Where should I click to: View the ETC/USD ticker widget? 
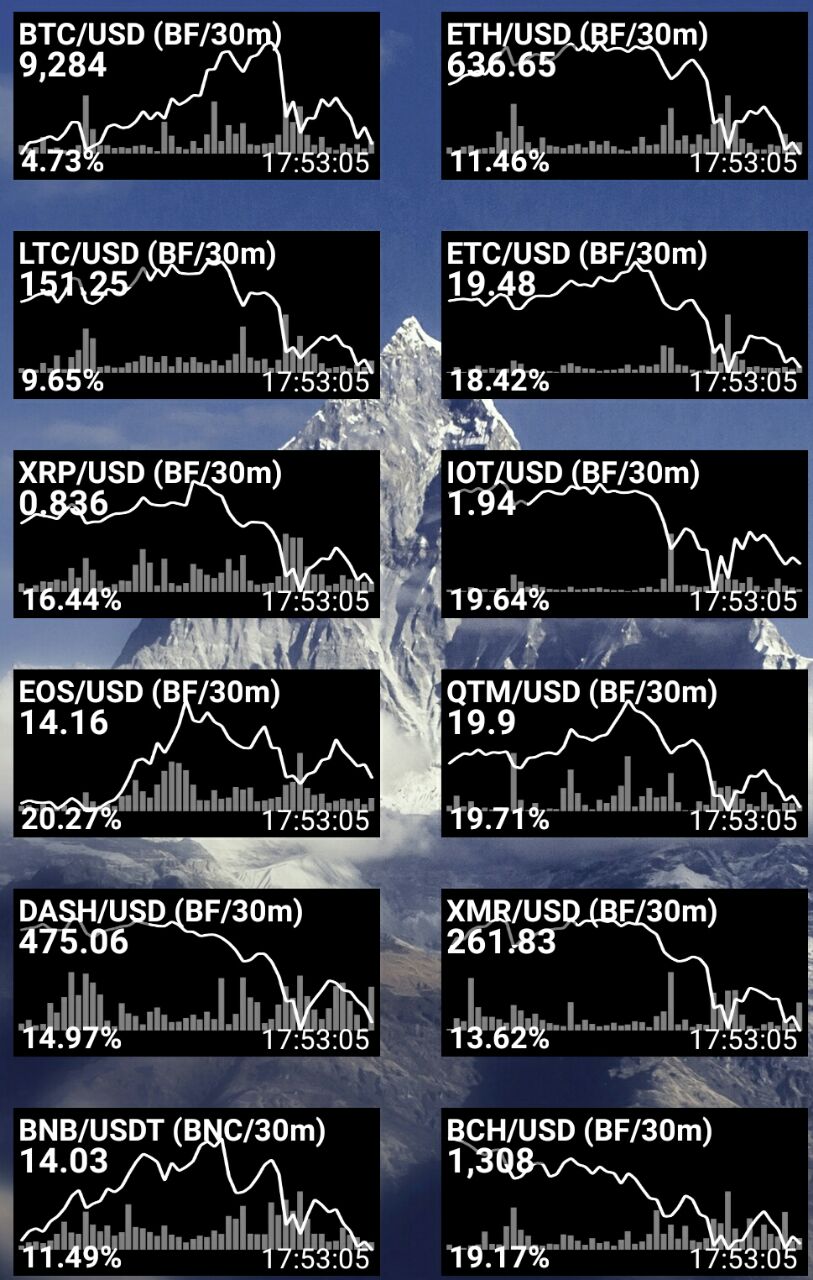(x=624, y=315)
